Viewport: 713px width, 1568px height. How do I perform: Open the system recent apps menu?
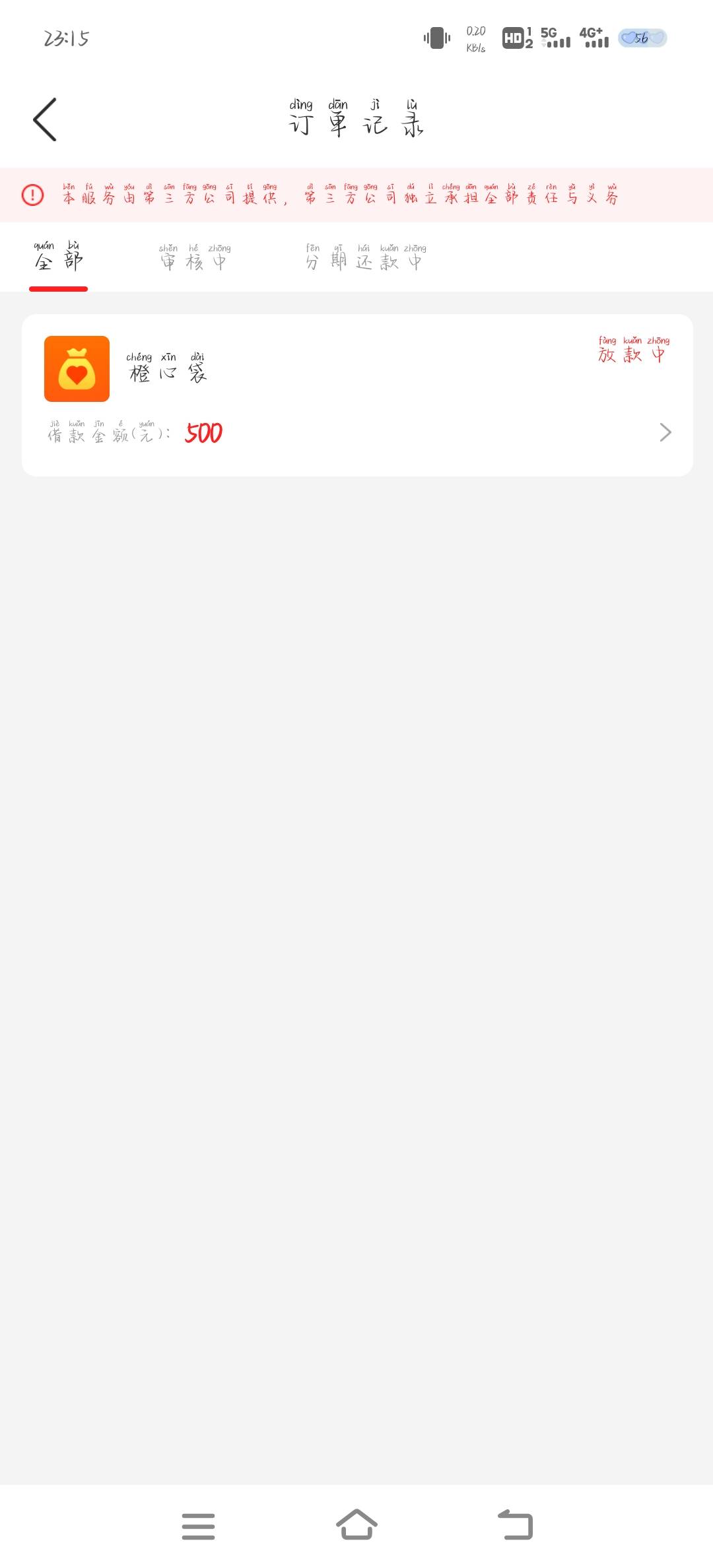198,1526
